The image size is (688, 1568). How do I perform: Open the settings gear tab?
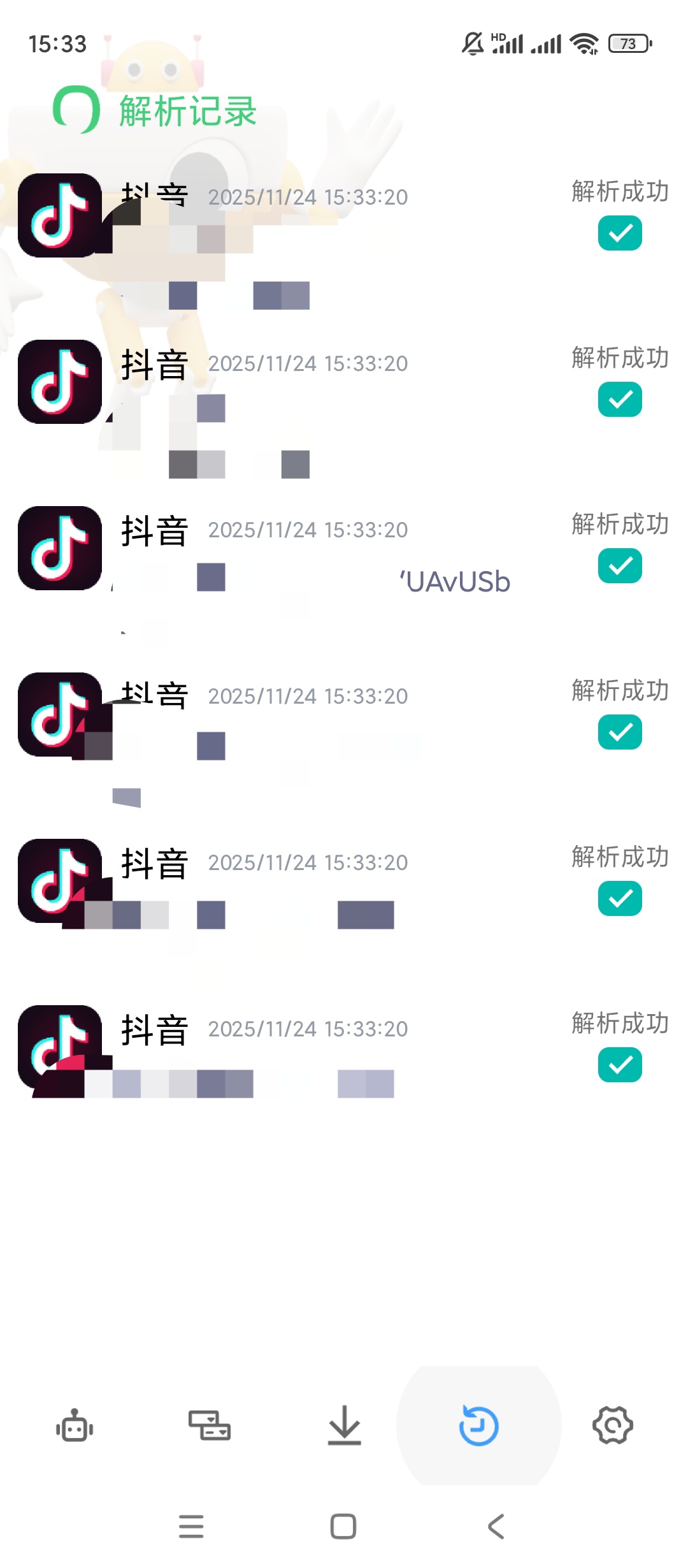tap(613, 1425)
